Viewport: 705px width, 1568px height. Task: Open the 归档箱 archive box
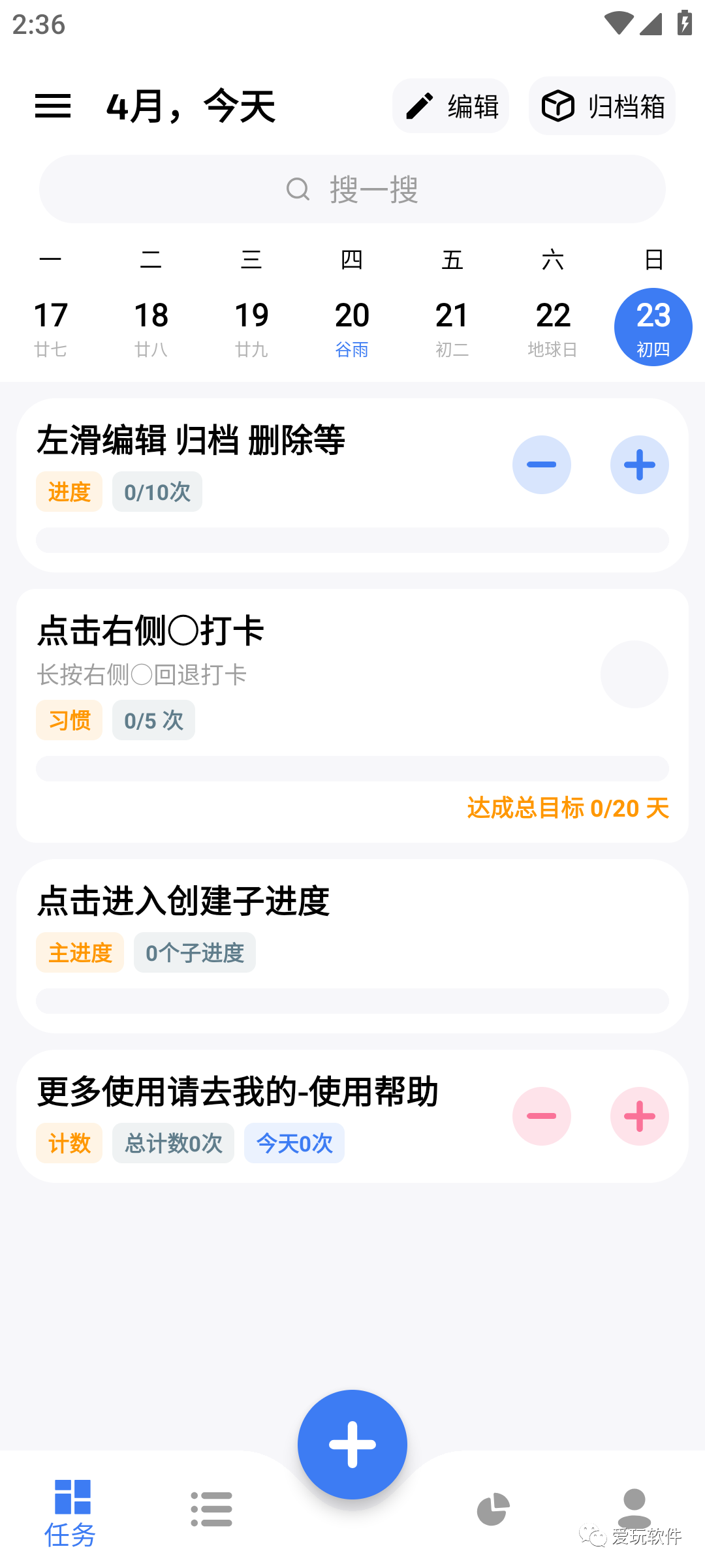click(x=602, y=106)
